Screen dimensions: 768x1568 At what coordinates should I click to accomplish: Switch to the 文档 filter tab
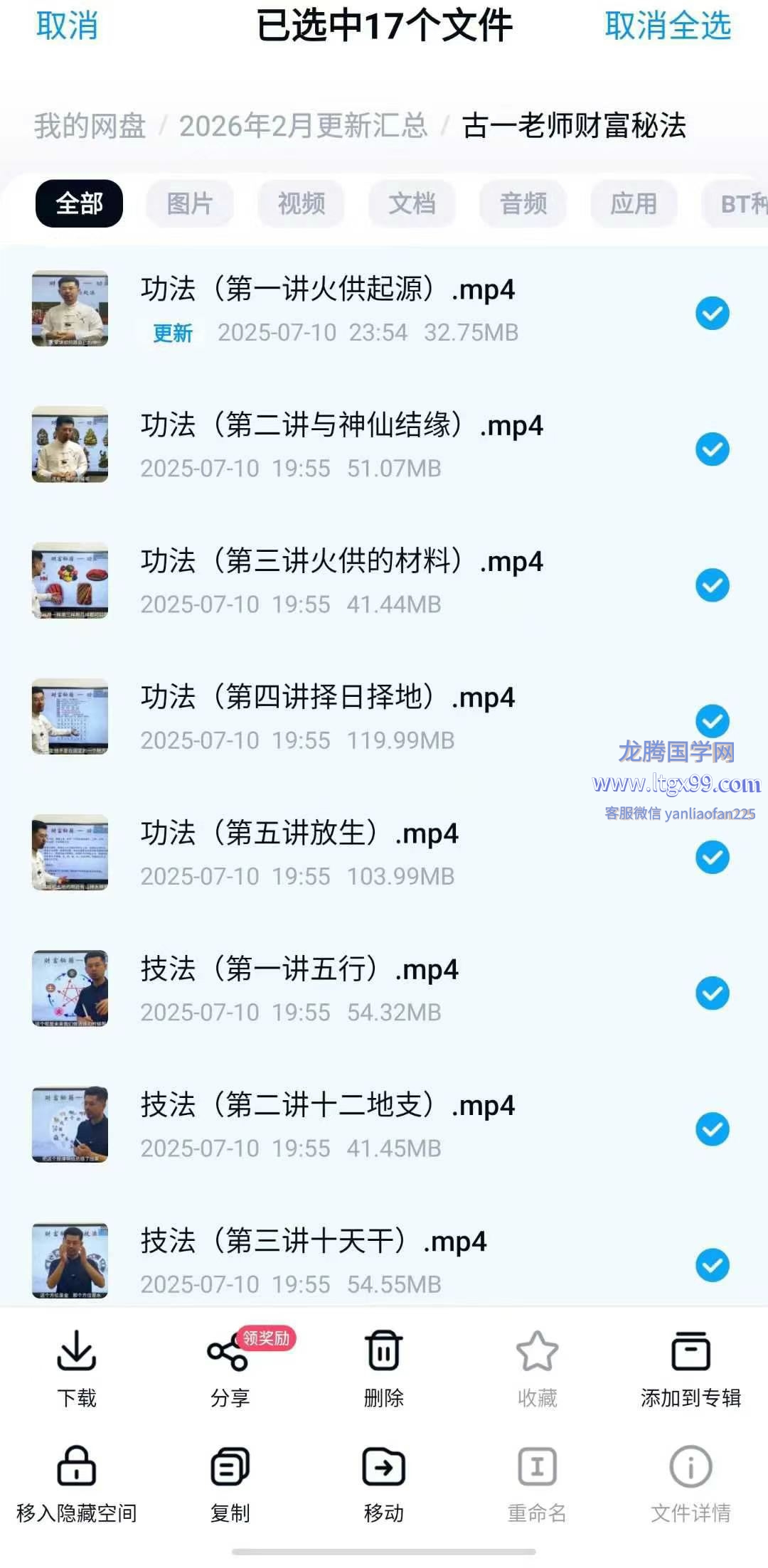click(x=412, y=203)
